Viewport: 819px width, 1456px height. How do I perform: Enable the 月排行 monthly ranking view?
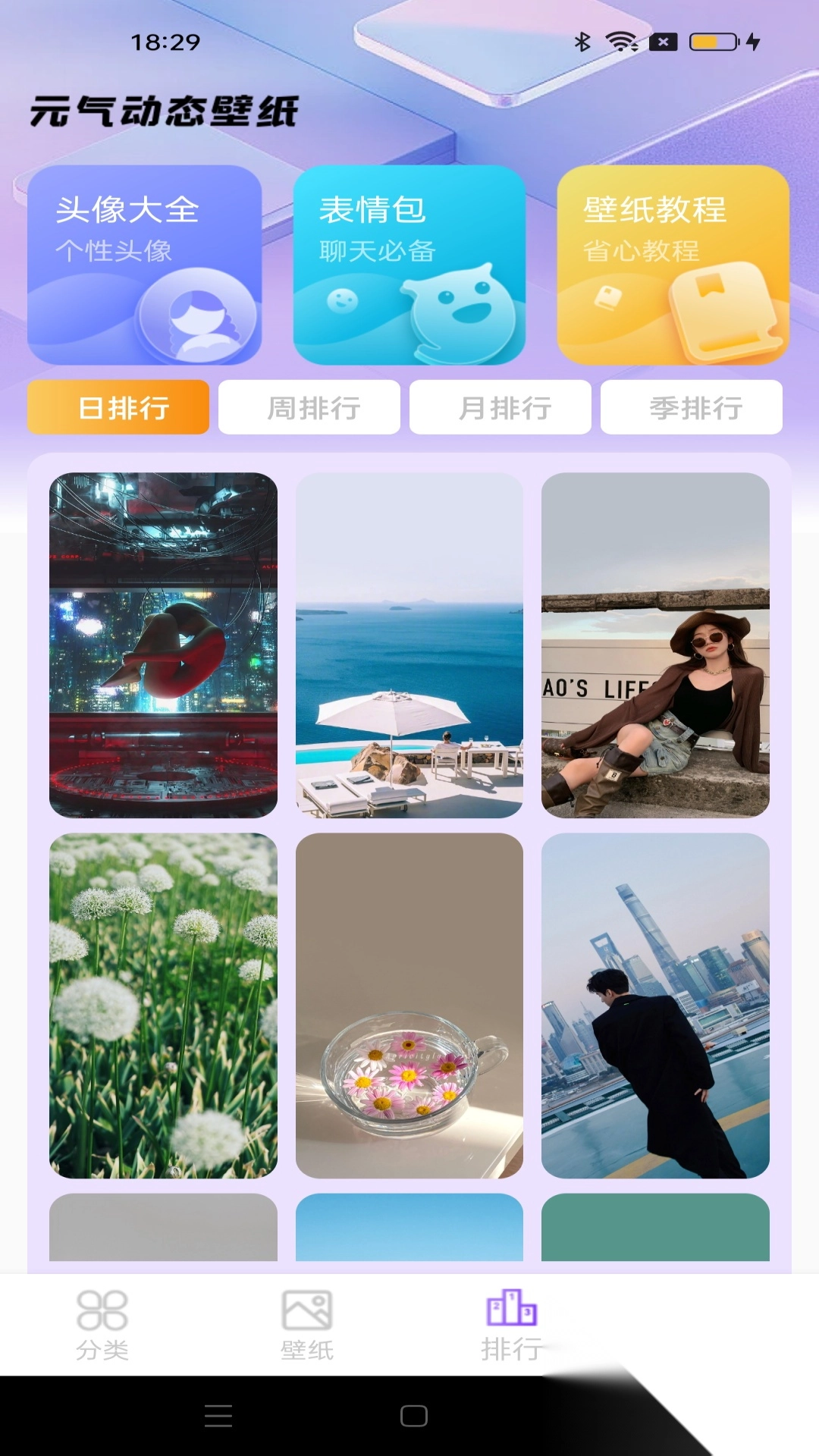pyautogui.click(x=500, y=407)
